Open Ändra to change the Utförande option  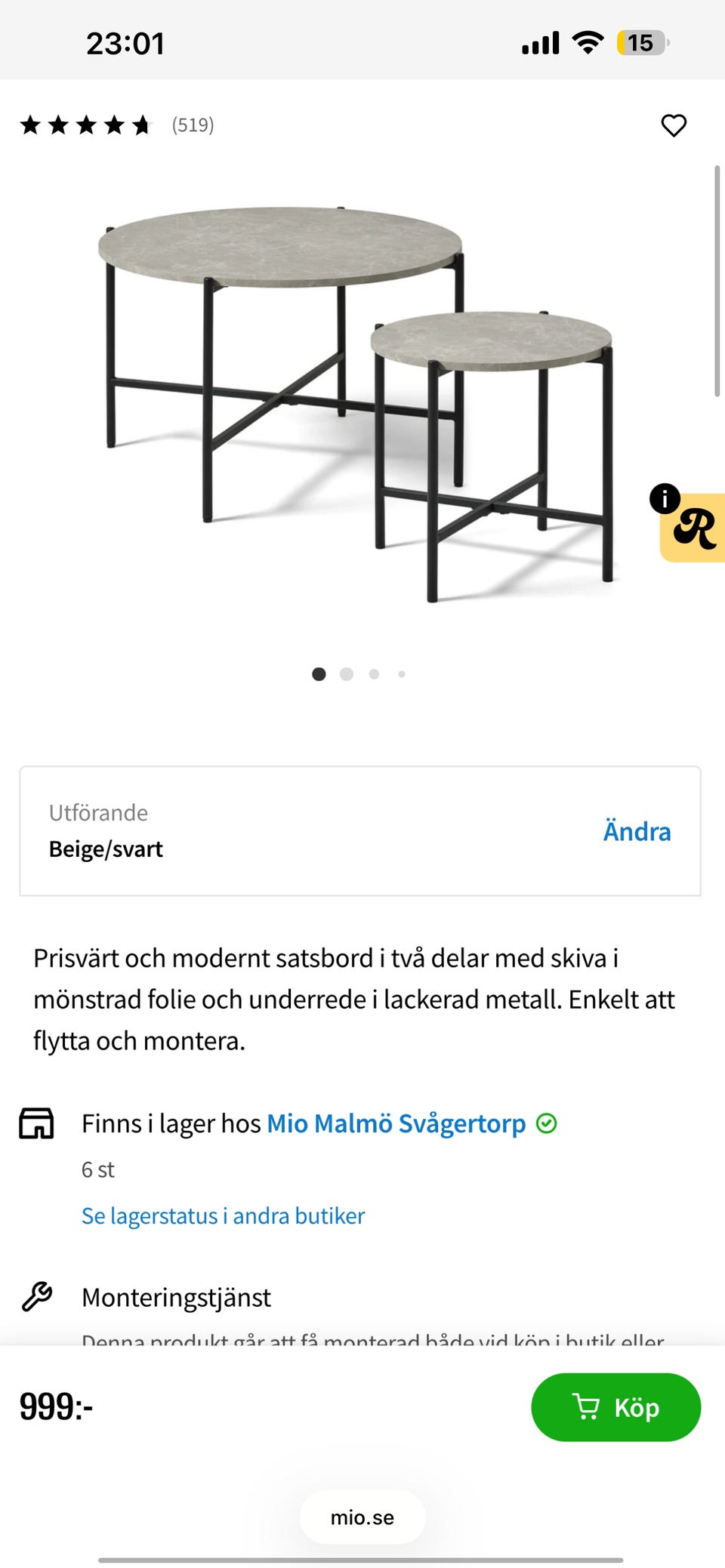[x=637, y=831]
